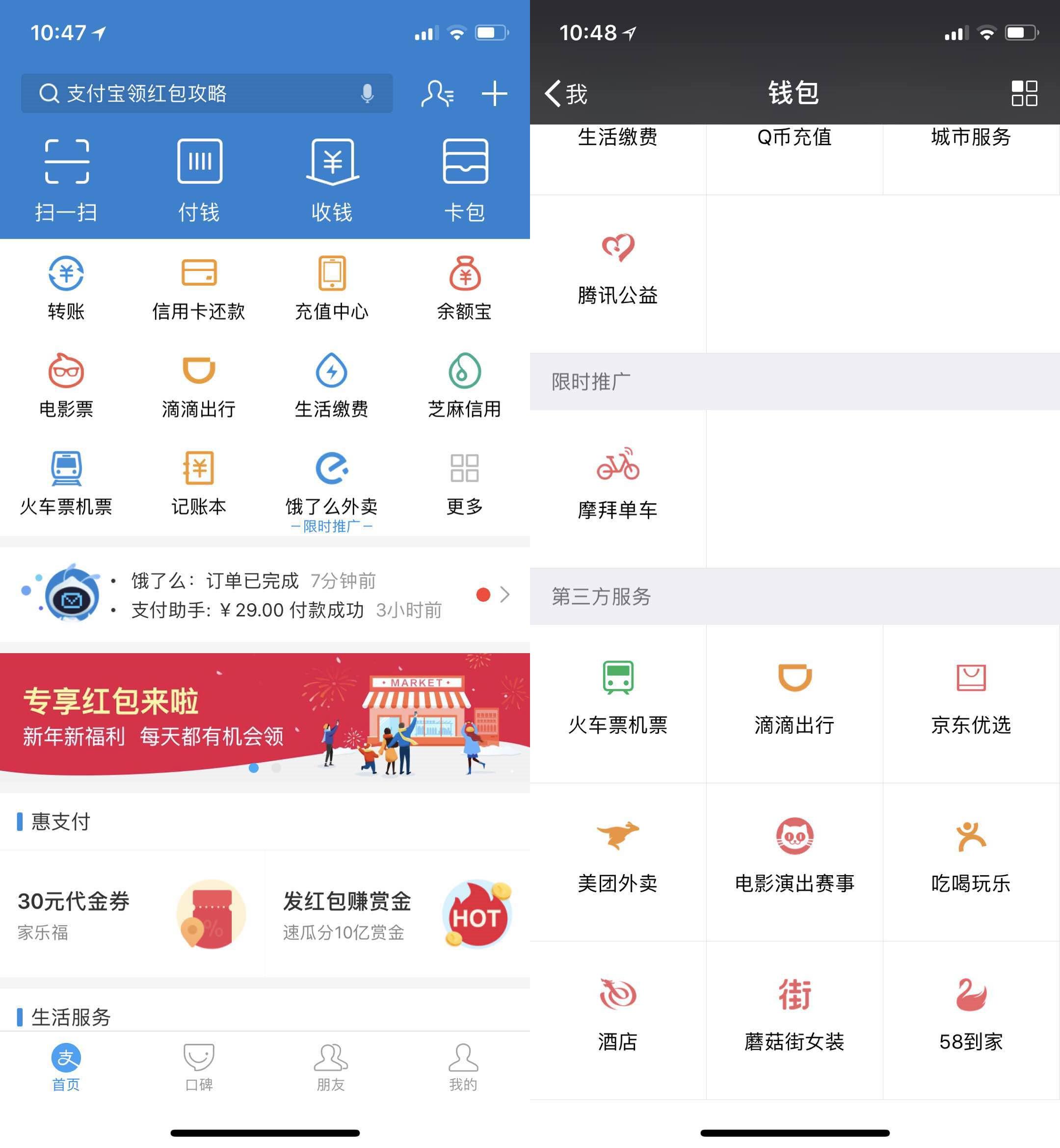This screenshot has height=1148, width=1060.
Task: Open the plus add menu
Action: pyautogui.click(x=494, y=94)
